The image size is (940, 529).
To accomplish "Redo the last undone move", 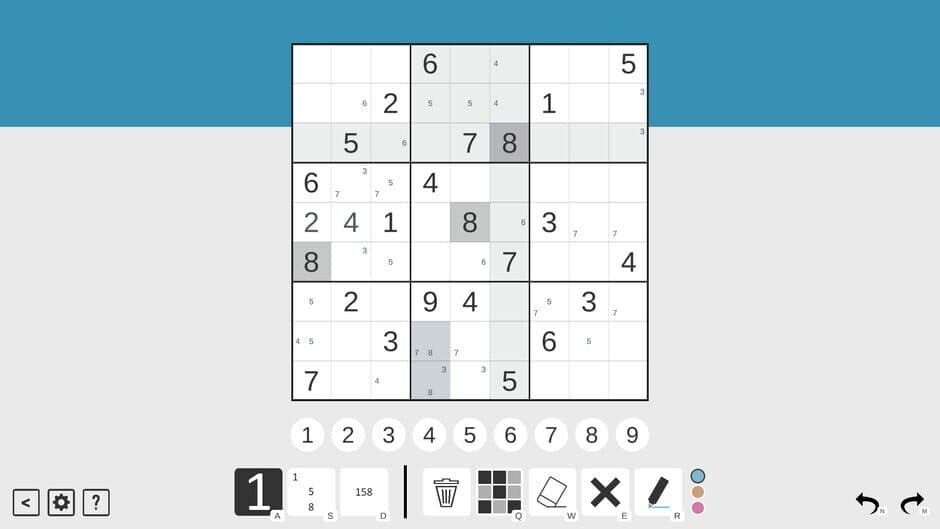I will click(911, 503).
